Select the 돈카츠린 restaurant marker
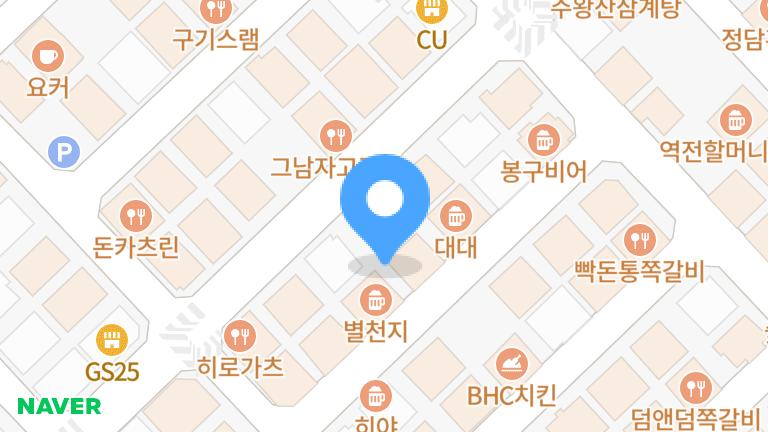The image size is (768, 432). tap(135, 215)
